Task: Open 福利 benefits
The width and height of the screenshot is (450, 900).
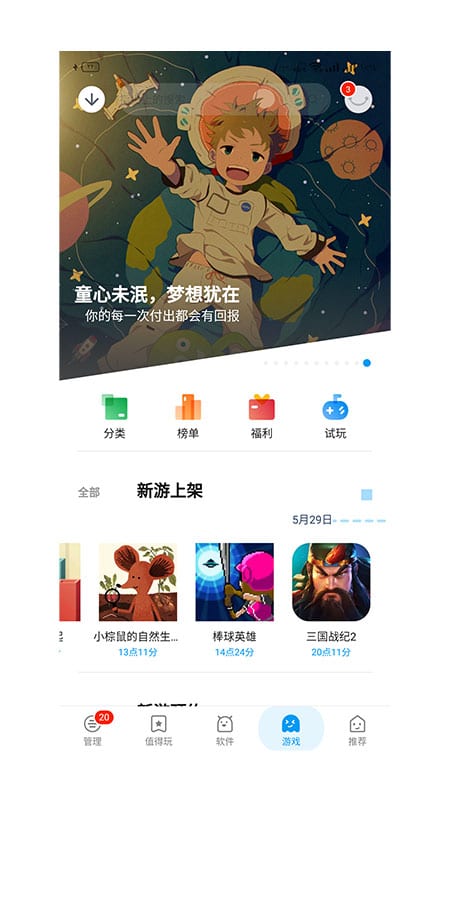Action: pos(262,417)
